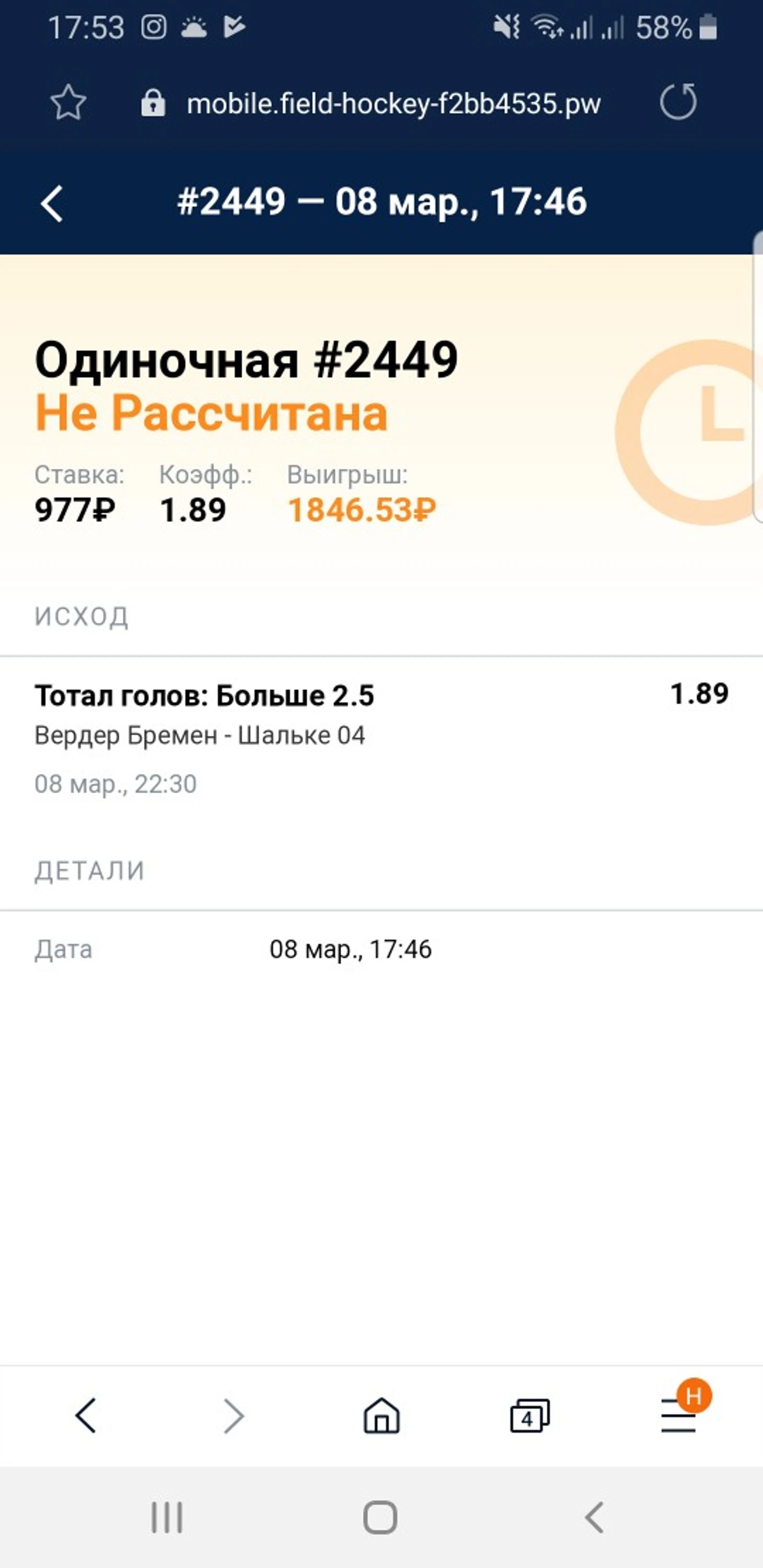Open the browser menu
The image size is (763, 1568).
679,1416
